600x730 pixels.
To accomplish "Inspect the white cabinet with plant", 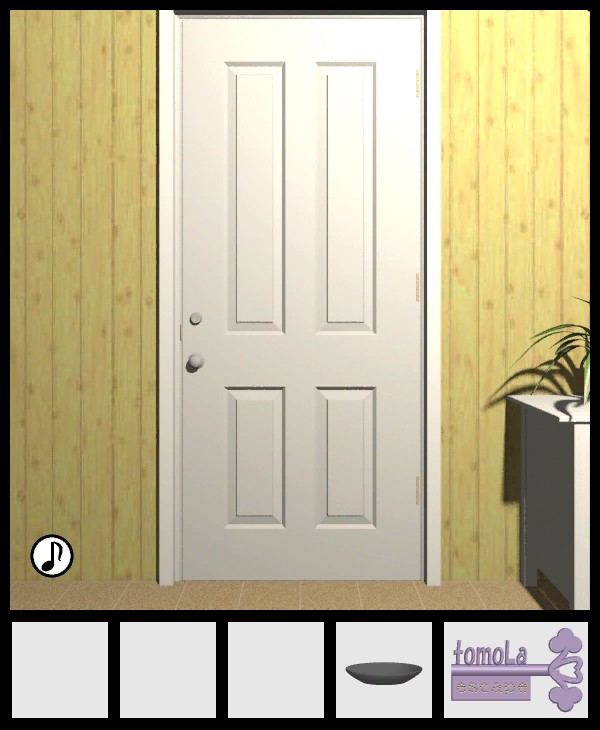I will coord(550,490).
